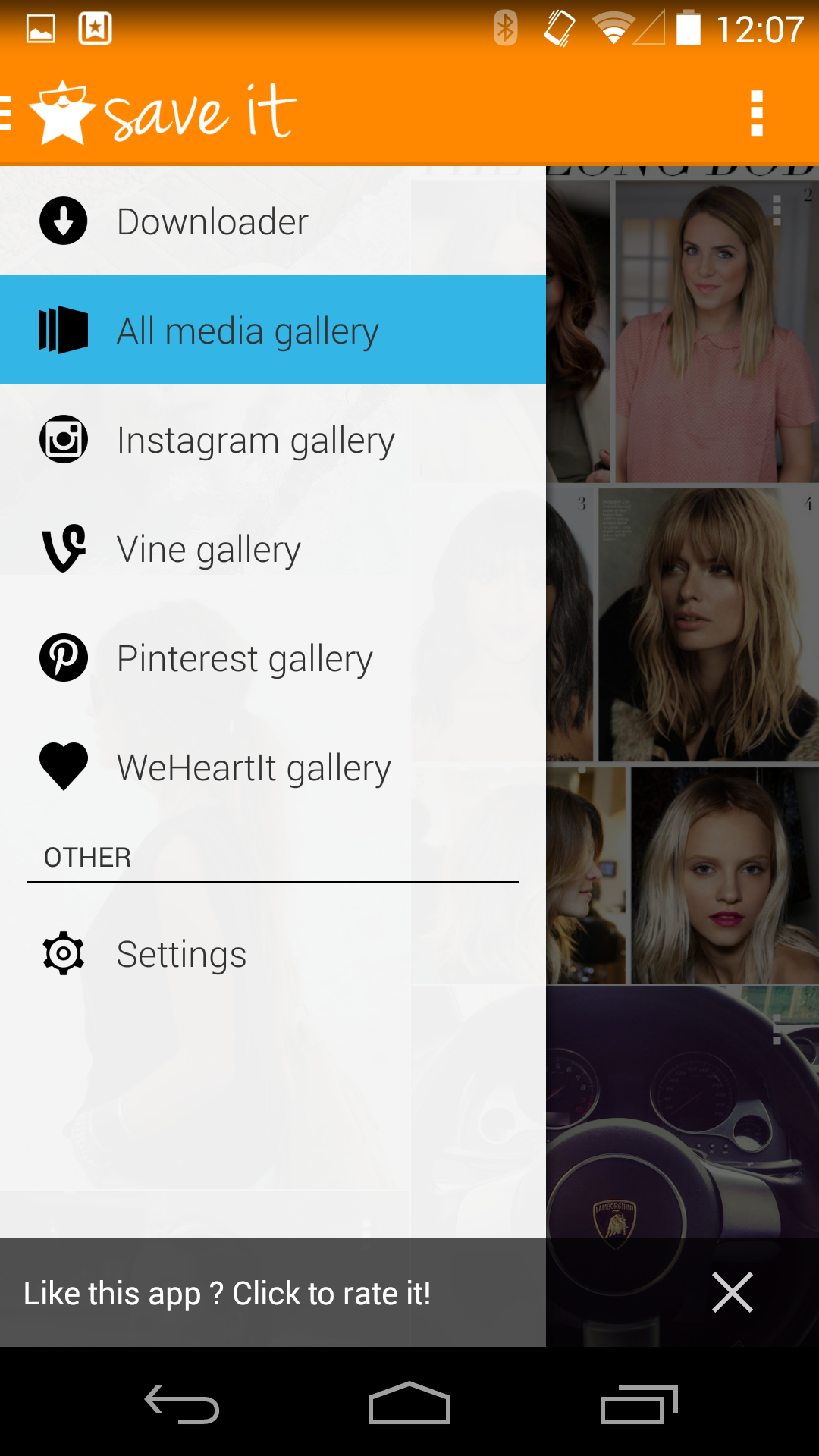This screenshot has width=819, height=1456.
Task: Tap the Instagram gallery label text
Action: (256, 438)
